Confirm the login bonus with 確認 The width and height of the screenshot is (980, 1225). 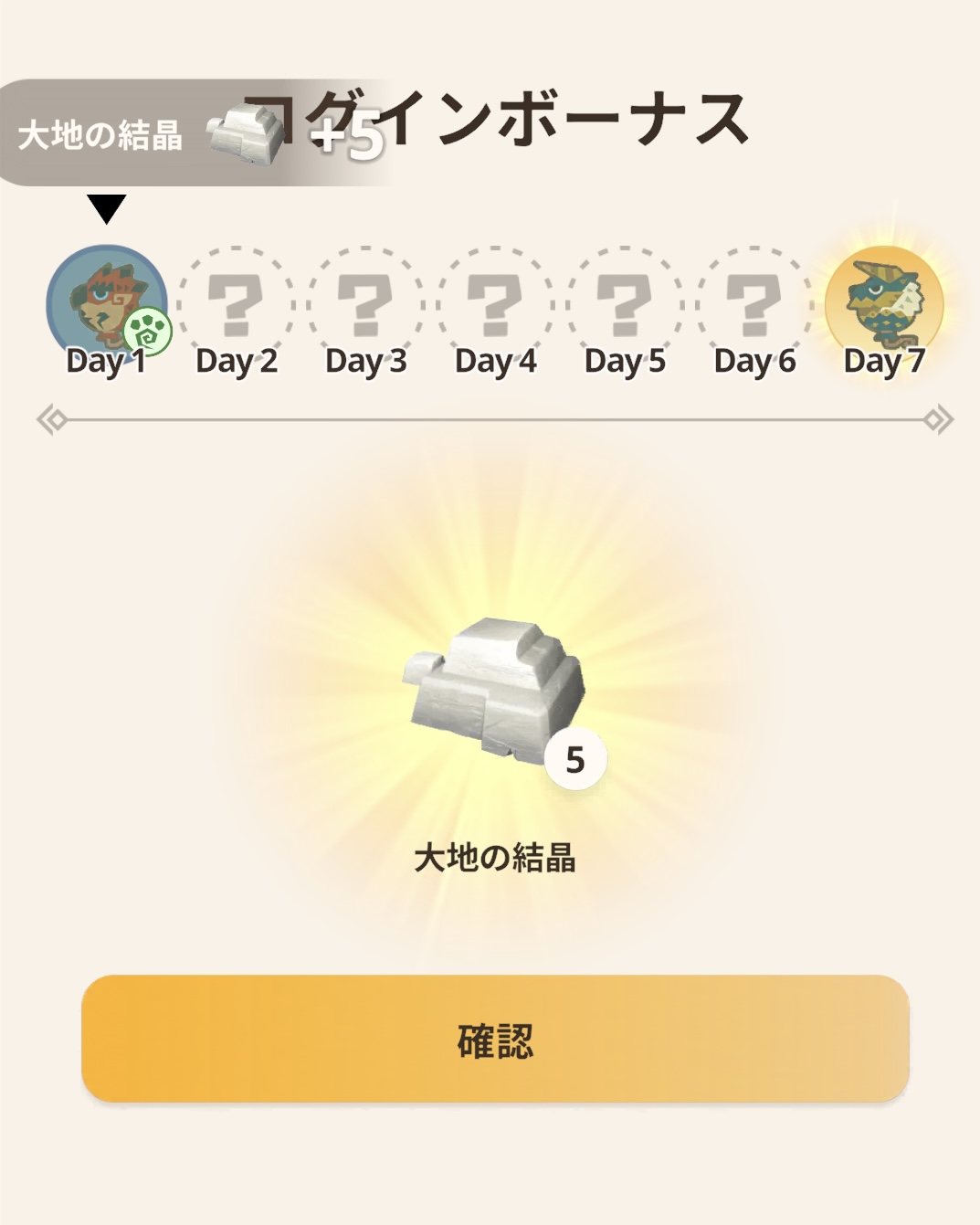[494, 1039]
